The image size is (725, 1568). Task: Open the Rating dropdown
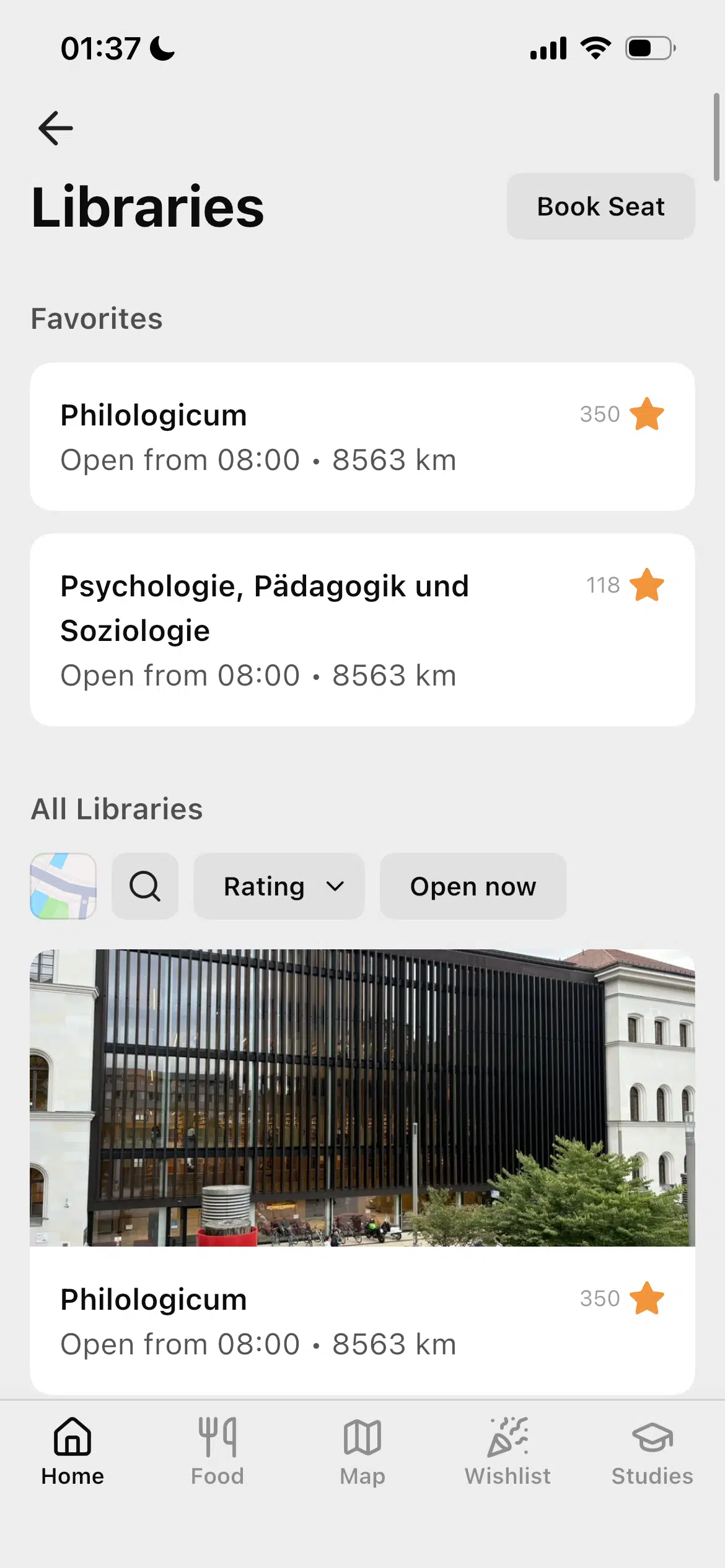(x=278, y=886)
